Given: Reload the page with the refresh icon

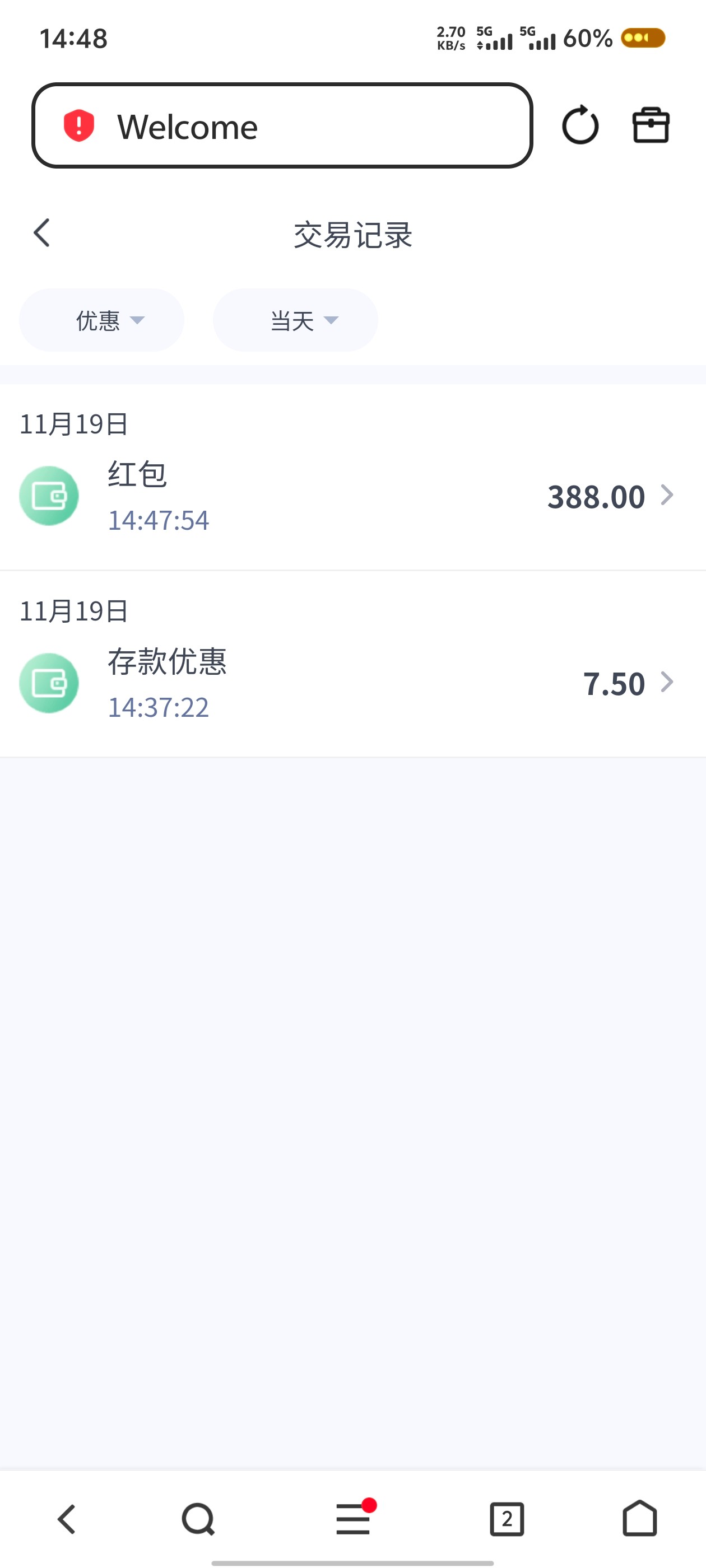Looking at the screenshot, I should point(580,125).
